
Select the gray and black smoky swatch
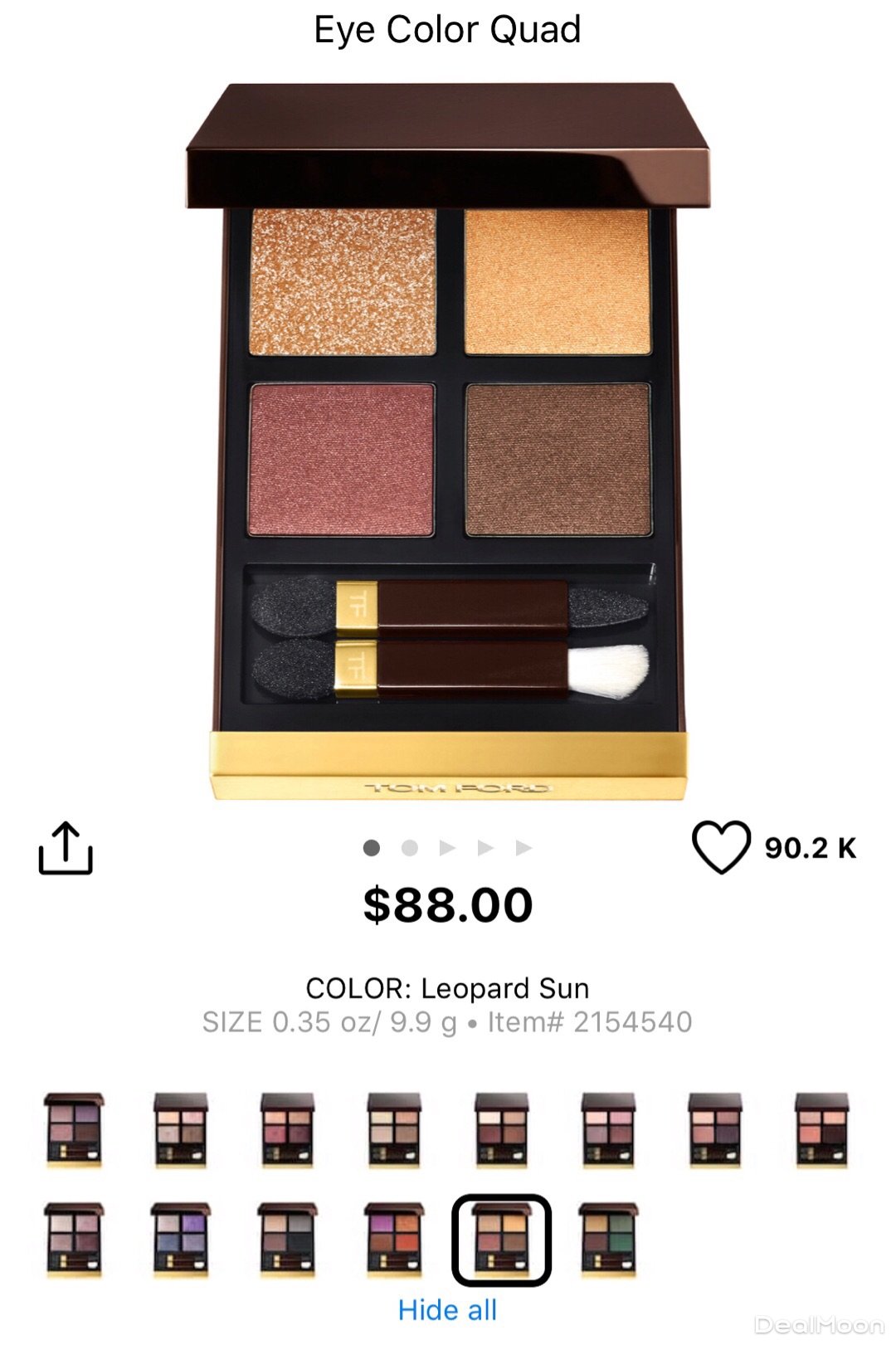click(287, 1239)
